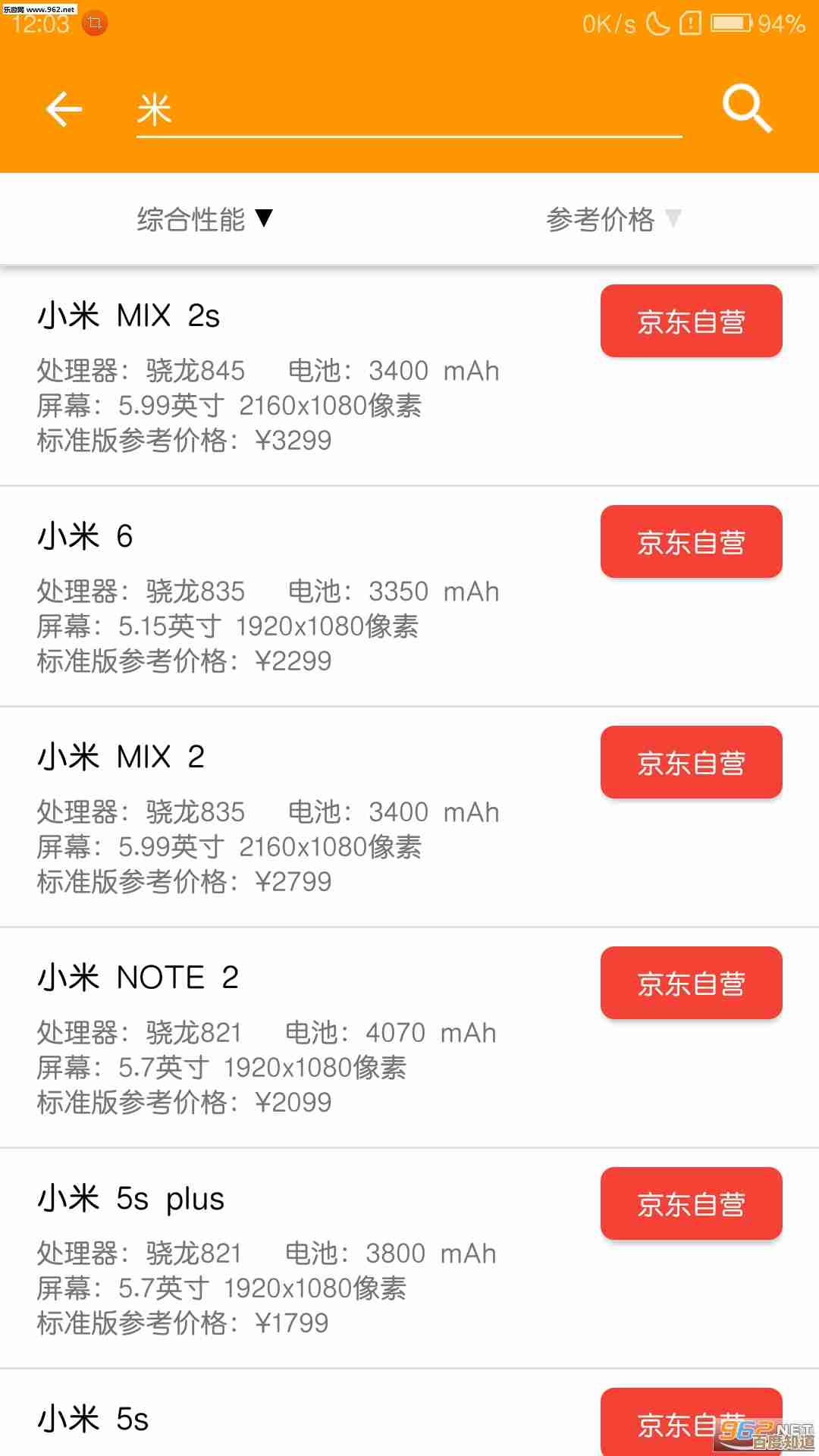This screenshot has width=819, height=1456.
Task: Open 京东自营 for 小米 6
Action: [691, 542]
